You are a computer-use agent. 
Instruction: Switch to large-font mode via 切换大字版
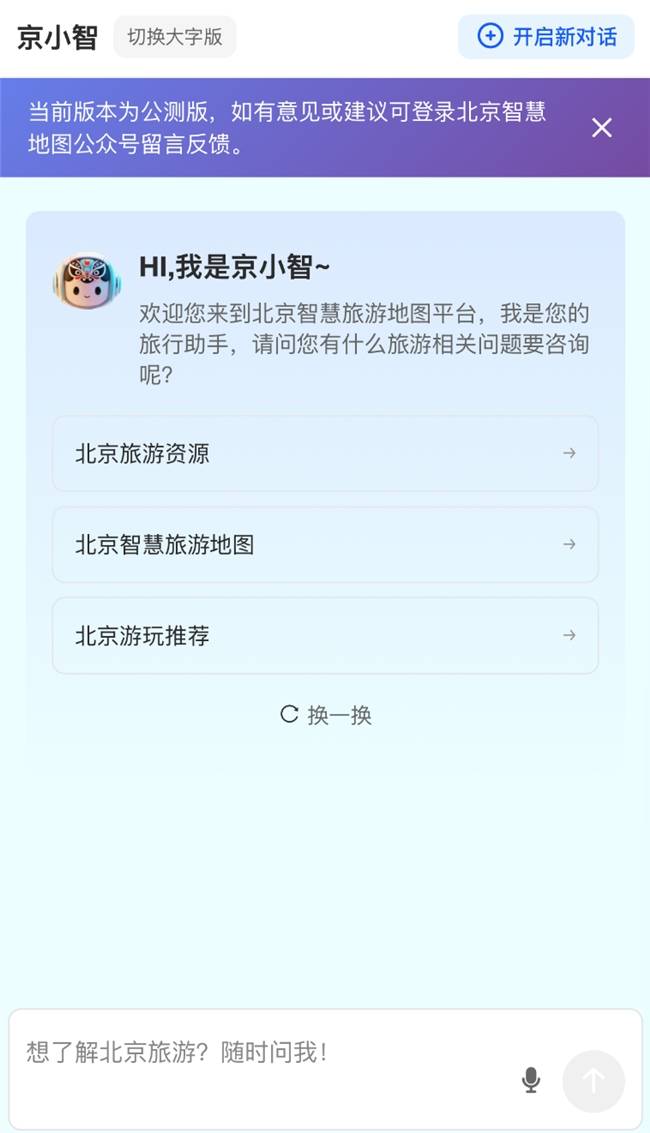(x=175, y=37)
